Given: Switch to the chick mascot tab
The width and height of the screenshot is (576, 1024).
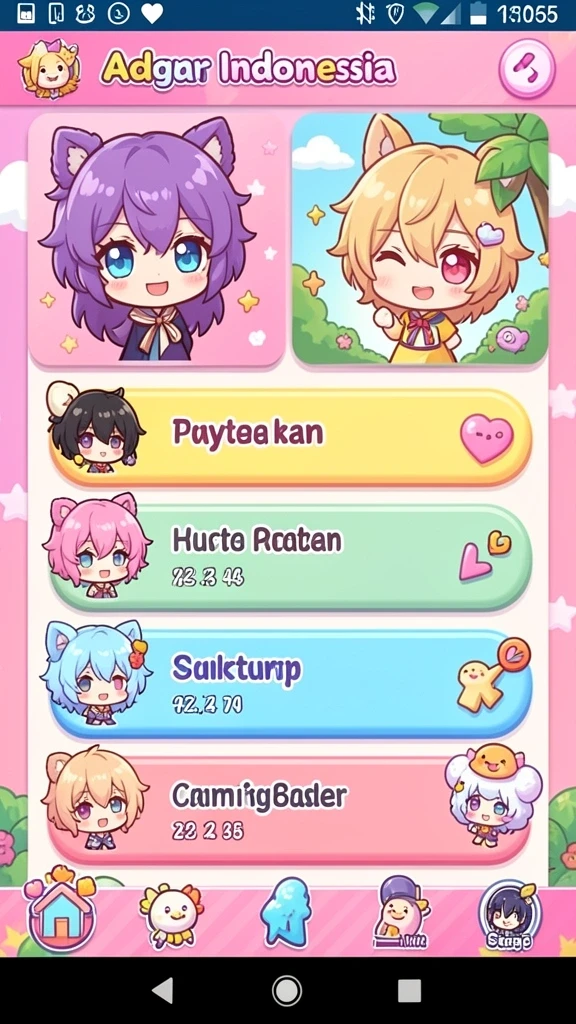Looking at the screenshot, I should (171, 914).
